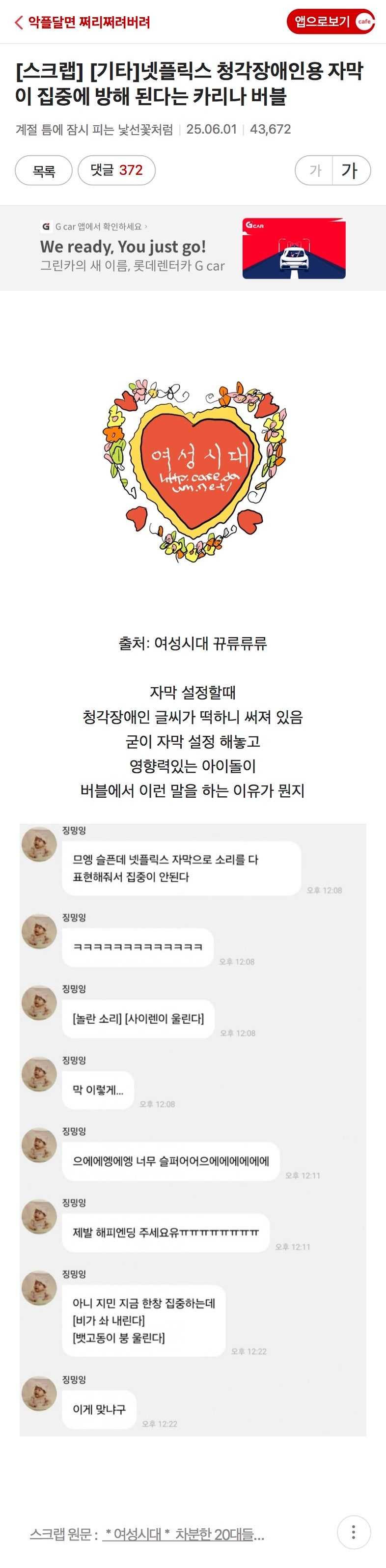The height and width of the screenshot is (1568, 386).
Task: Open the floating three-dot menu
Action: point(353,1532)
